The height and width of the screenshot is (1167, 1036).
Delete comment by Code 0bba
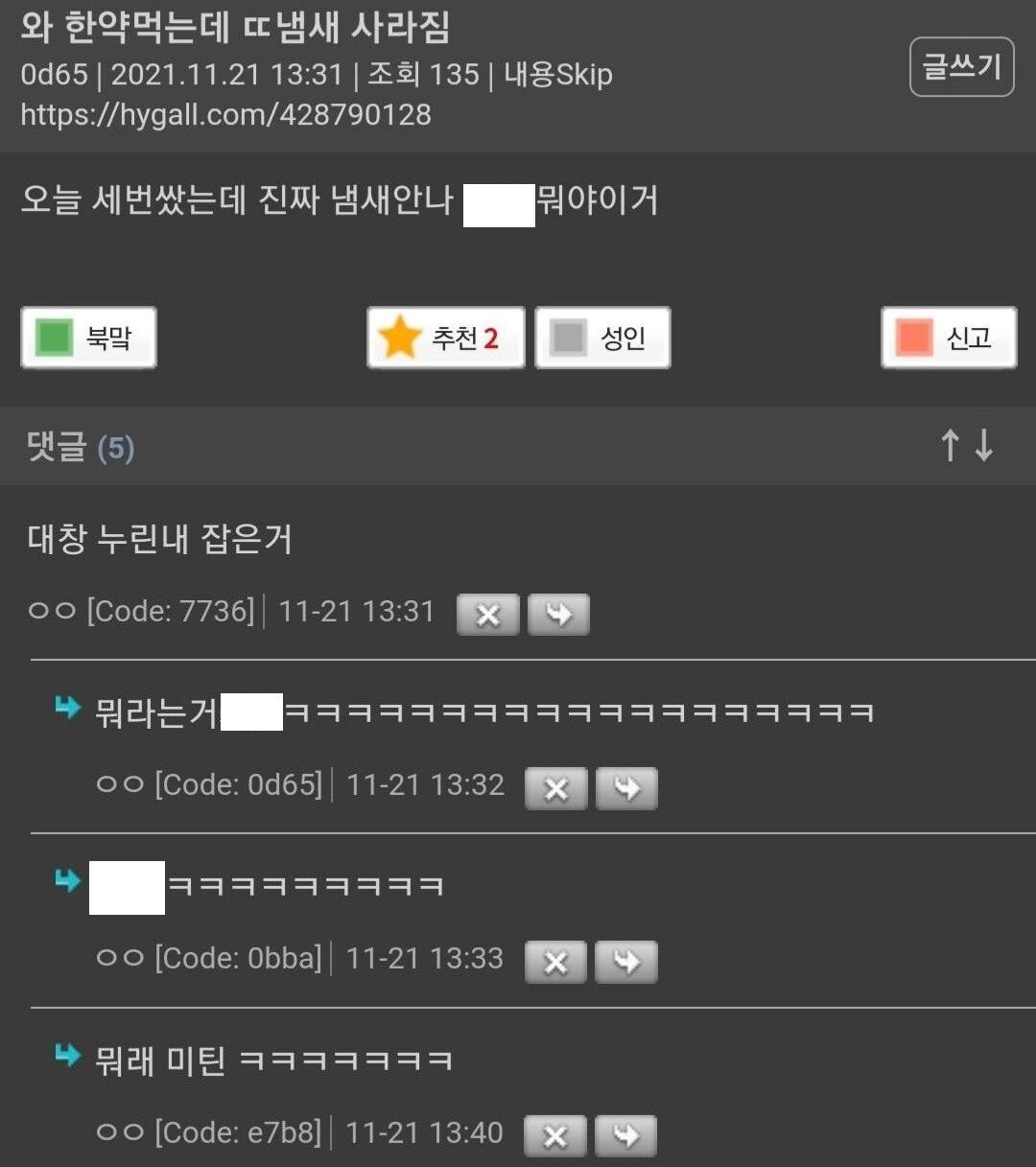pos(555,962)
